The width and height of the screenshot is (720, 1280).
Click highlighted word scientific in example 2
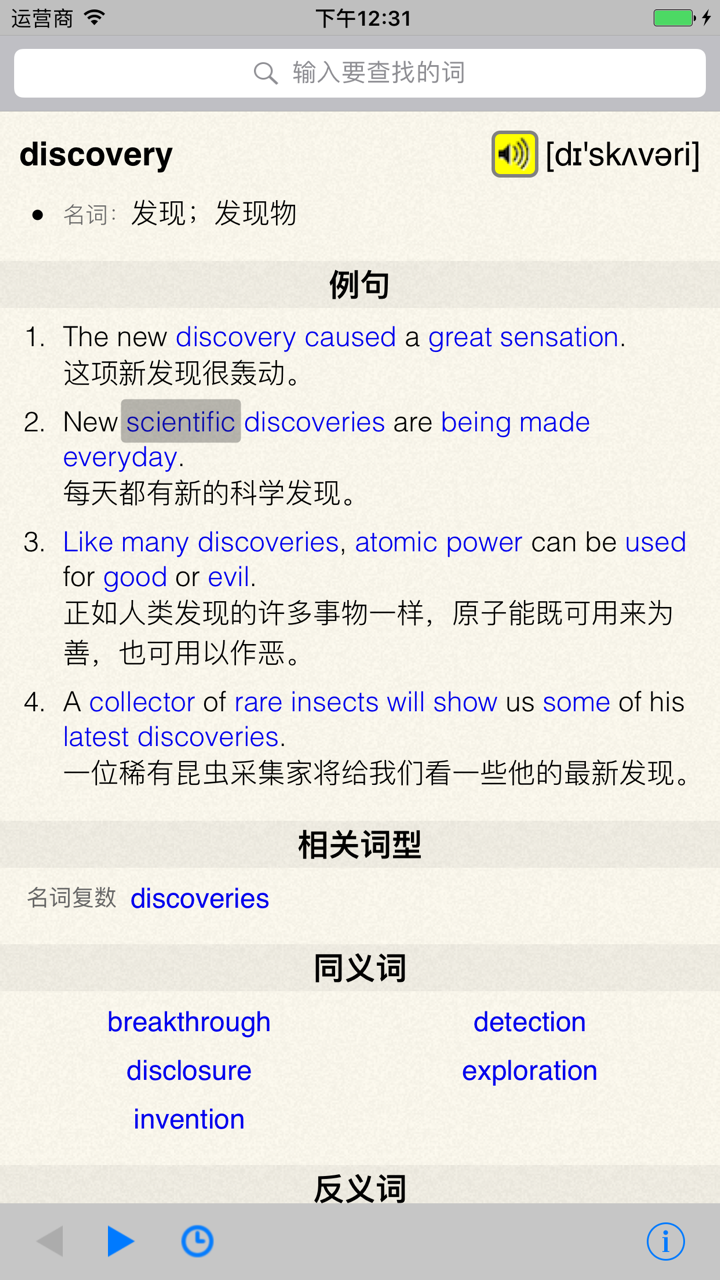coord(180,422)
